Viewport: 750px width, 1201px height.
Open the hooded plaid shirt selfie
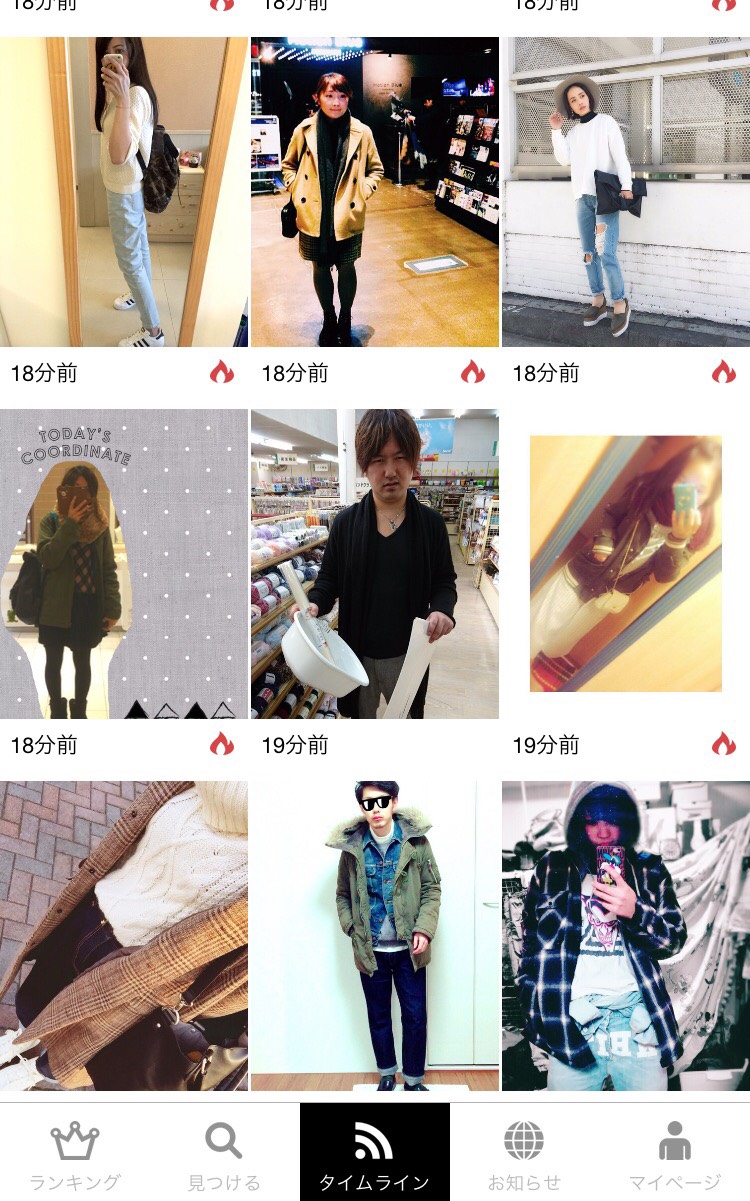626,936
